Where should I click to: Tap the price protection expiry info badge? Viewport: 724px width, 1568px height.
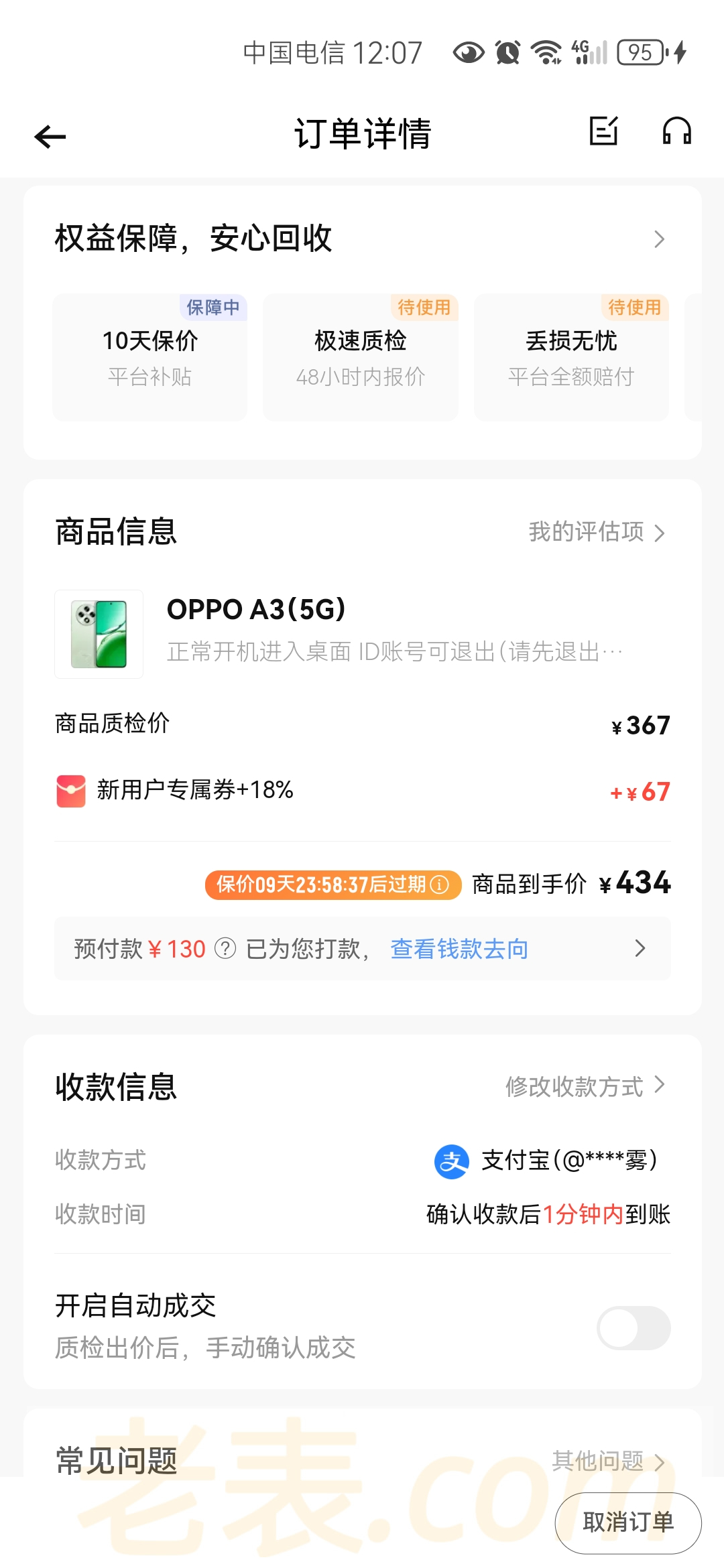click(x=333, y=885)
